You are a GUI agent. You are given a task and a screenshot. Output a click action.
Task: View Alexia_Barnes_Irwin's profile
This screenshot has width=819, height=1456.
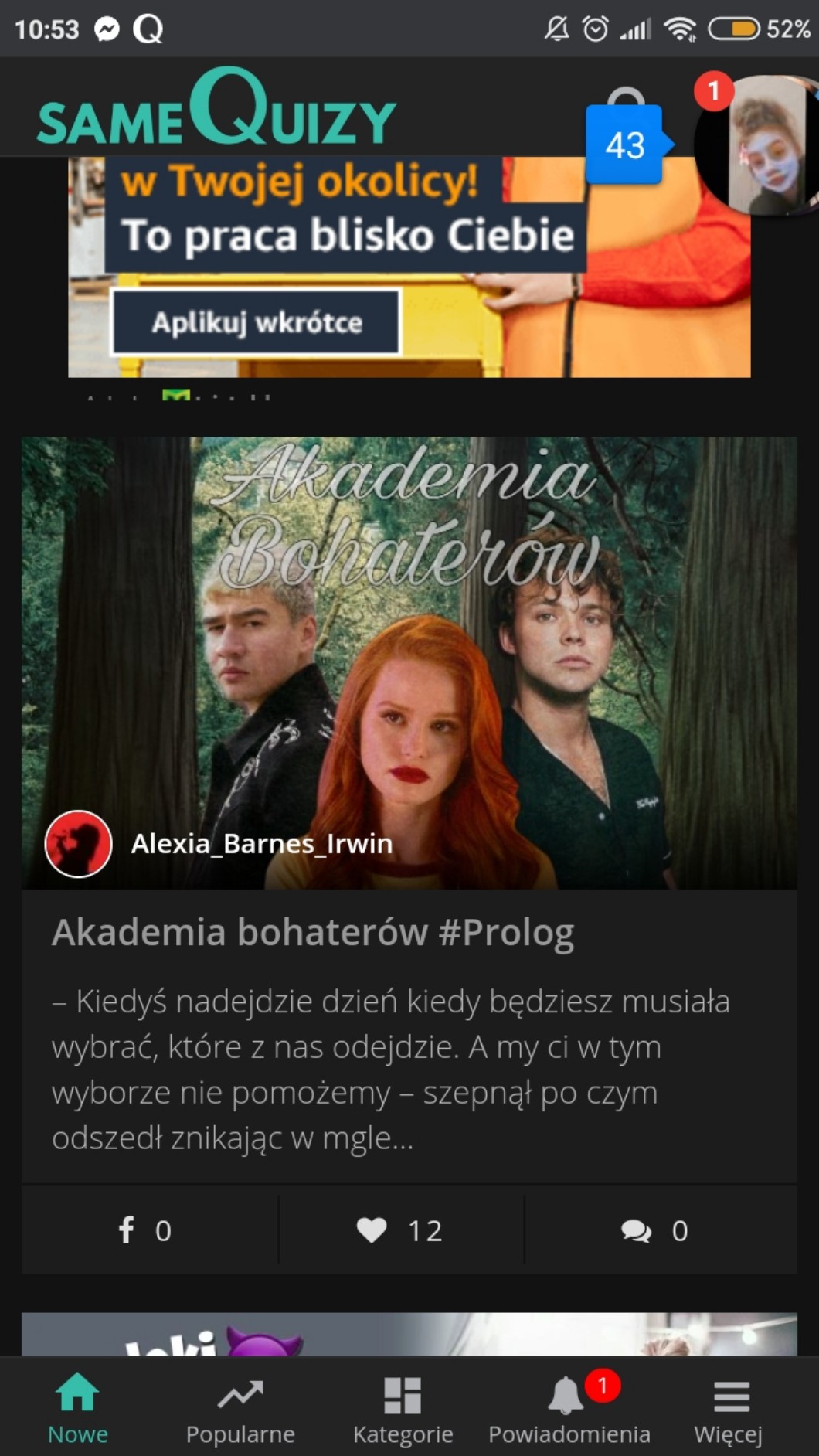(x=261, y=844)
